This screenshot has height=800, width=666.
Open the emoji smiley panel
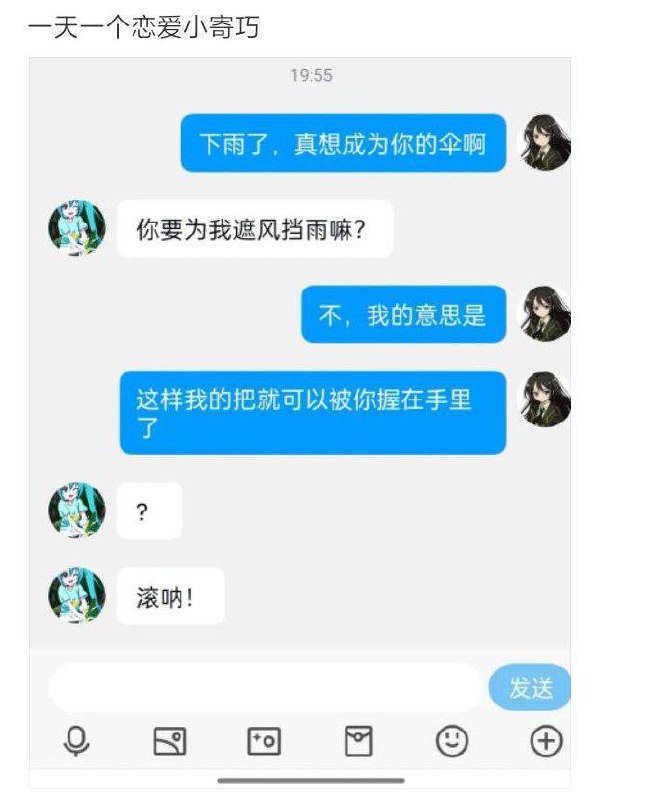pyautogui.click(x=452, y=741)
